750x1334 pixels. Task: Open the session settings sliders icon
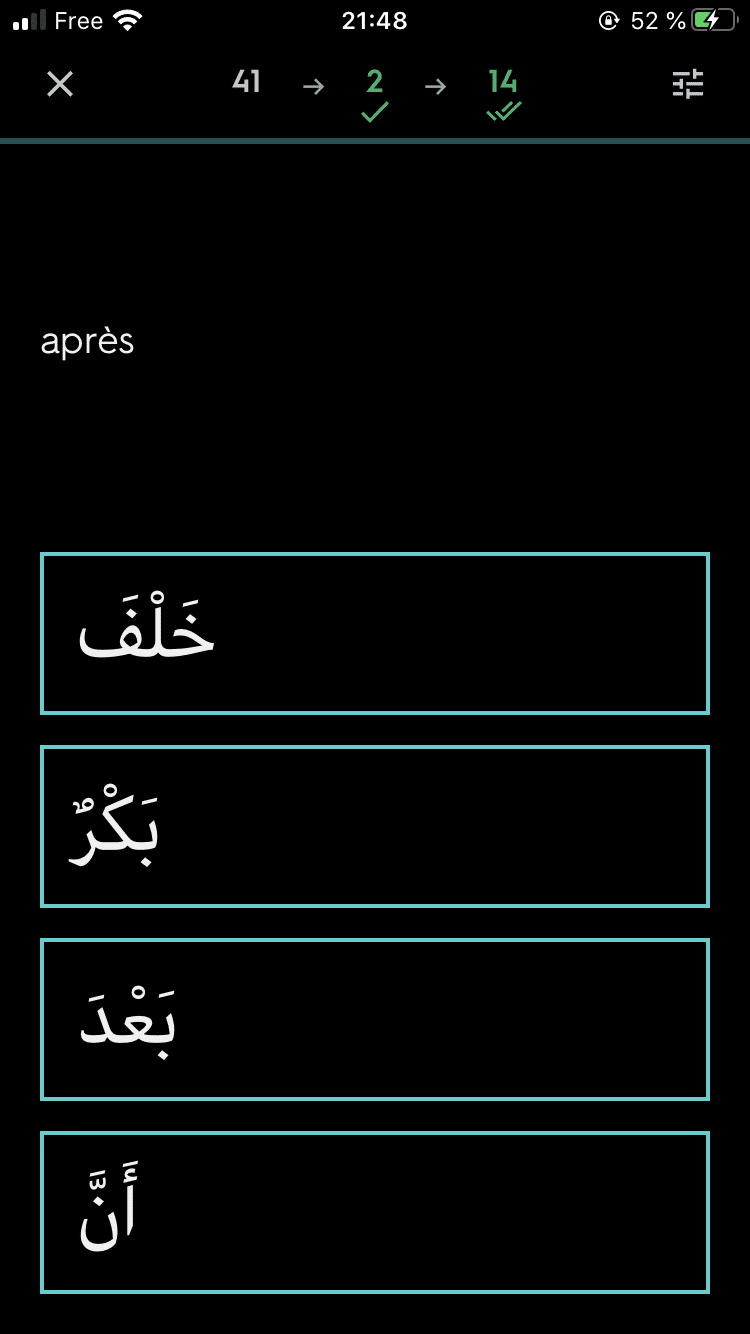click(x=688, y=84)
